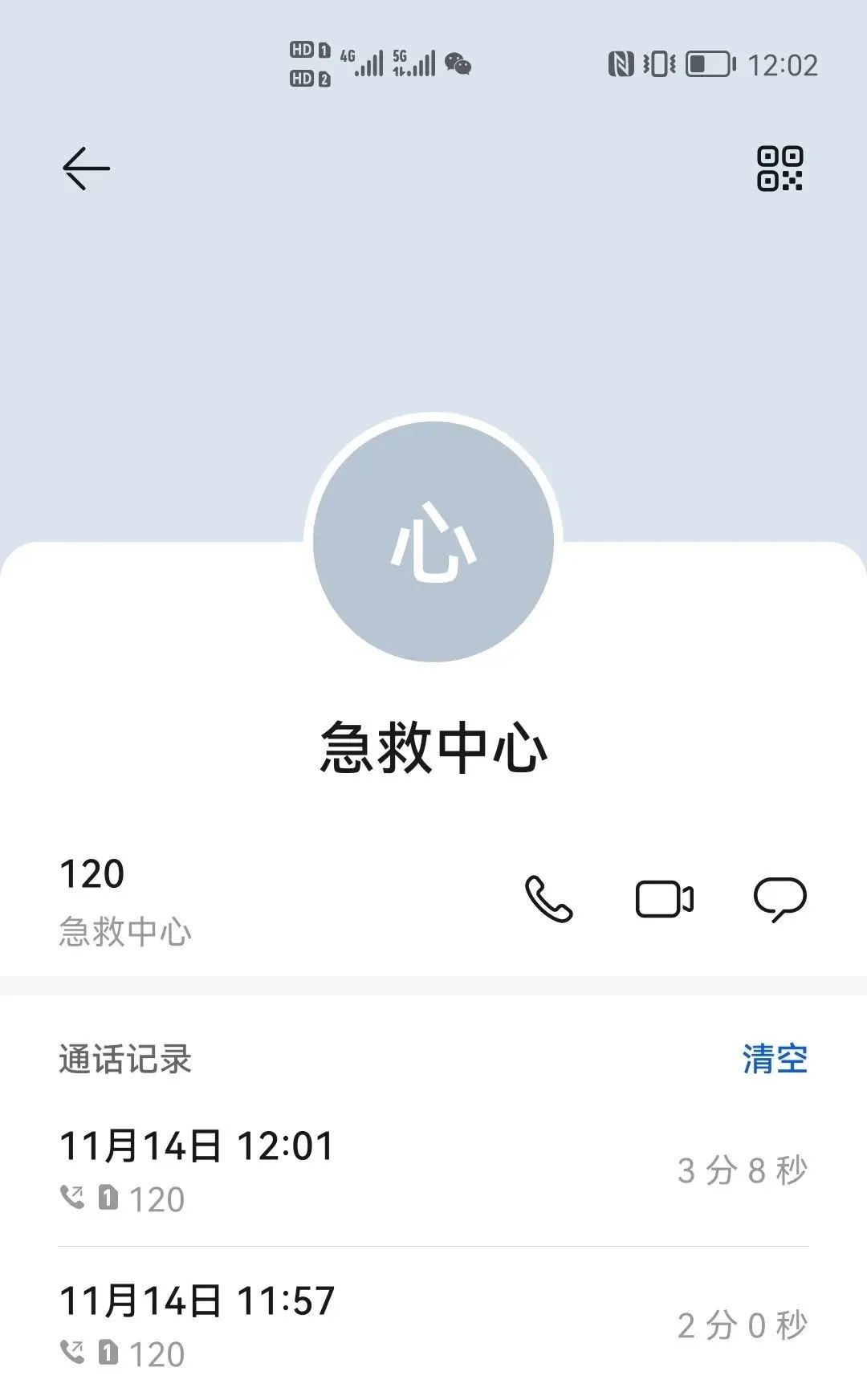Call 120 with the phone icon
Viewport: 867px width, 1400px height.
click(548, 898)
